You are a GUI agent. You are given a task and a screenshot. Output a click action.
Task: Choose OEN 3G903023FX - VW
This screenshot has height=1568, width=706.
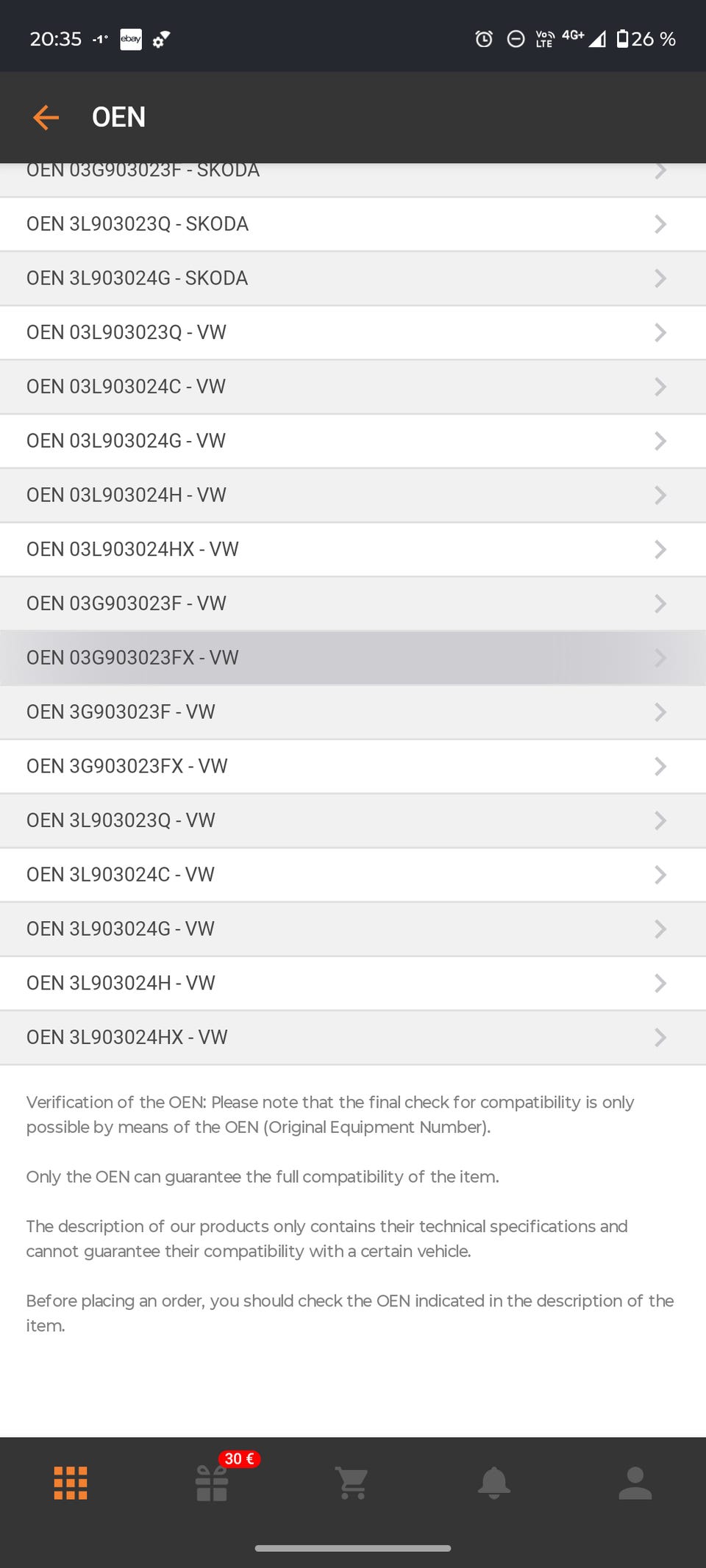pyautogui.click(x=353, y=767)
